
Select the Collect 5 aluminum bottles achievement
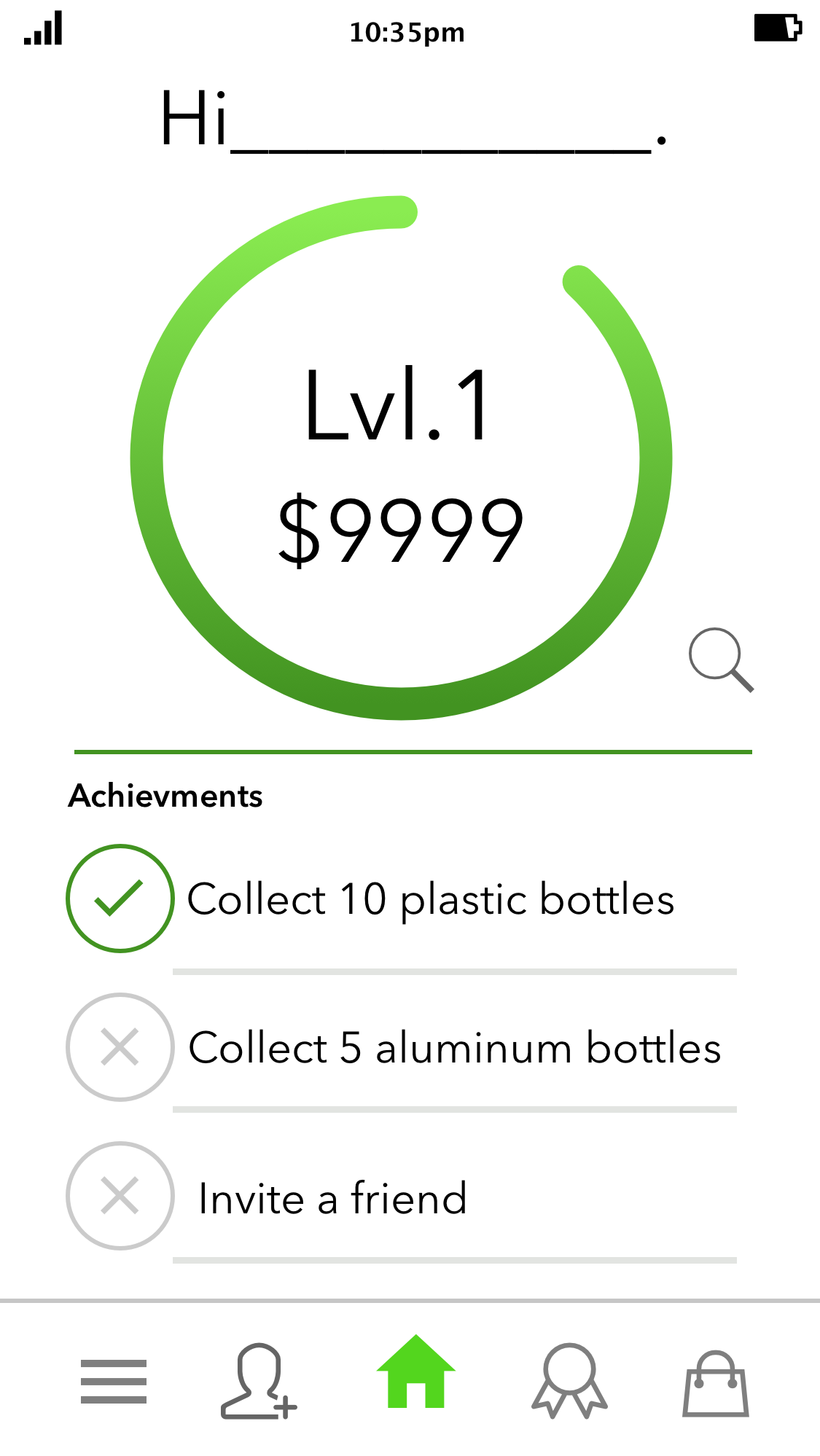[x=454, y=1048]
